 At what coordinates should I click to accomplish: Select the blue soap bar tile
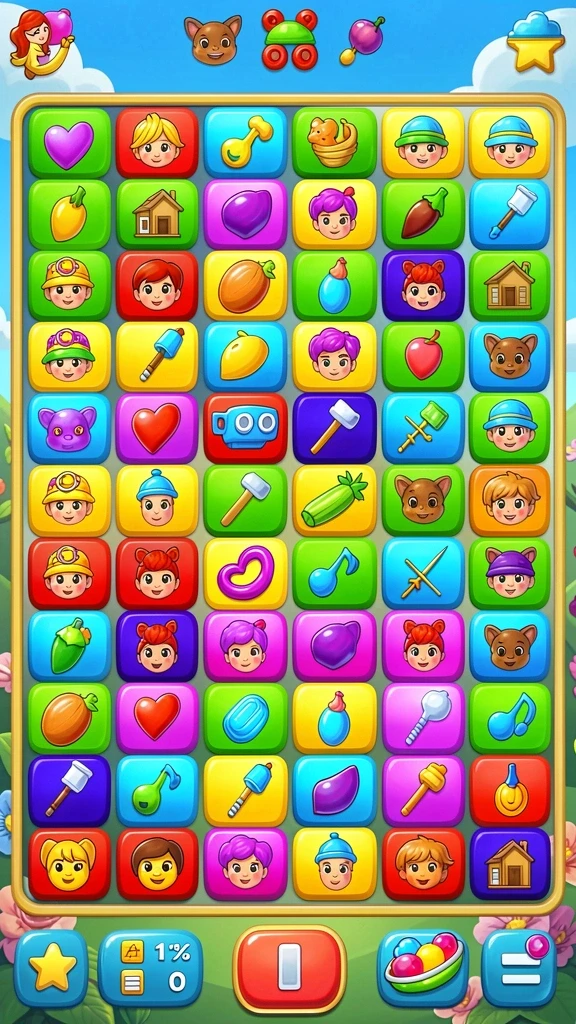point(246,718)
